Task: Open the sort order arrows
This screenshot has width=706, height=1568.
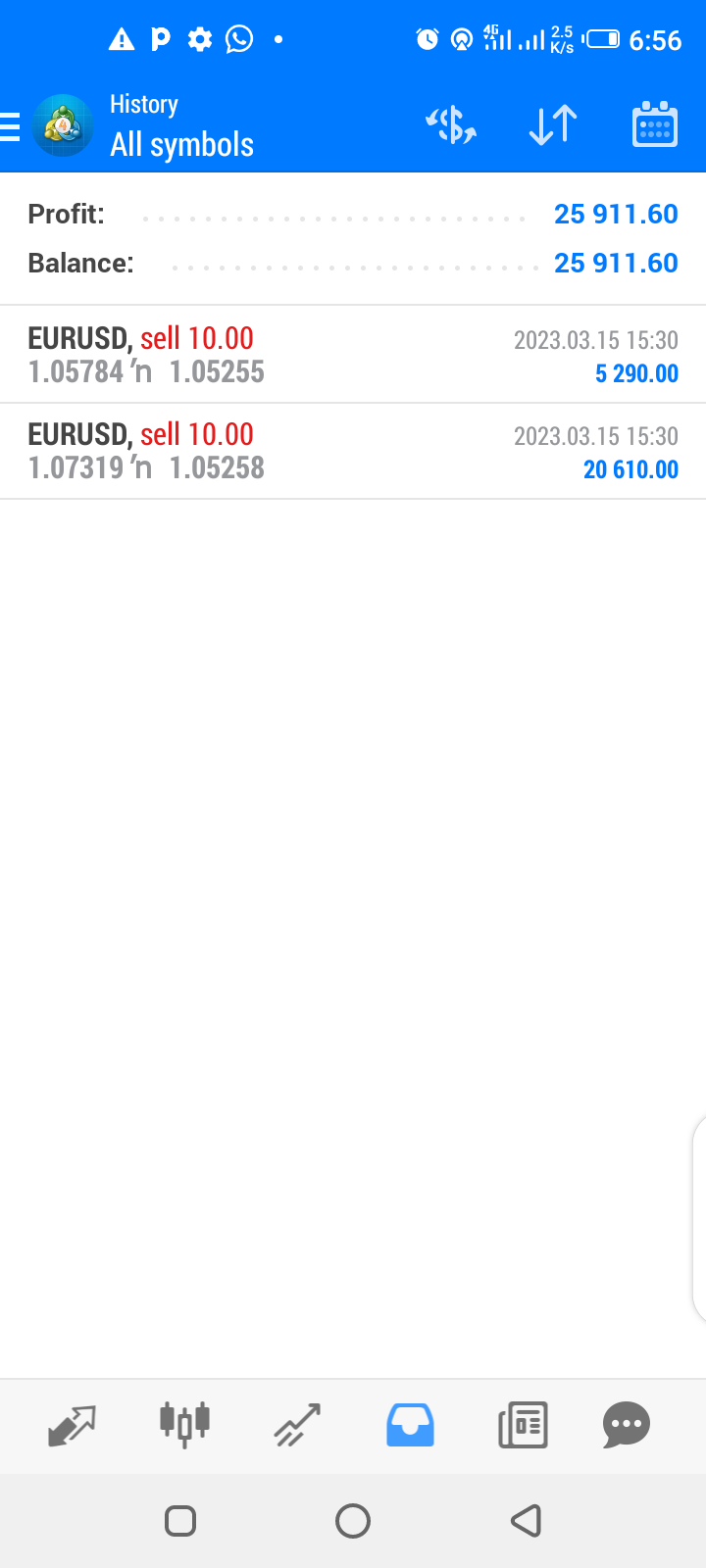Action: 553,125
